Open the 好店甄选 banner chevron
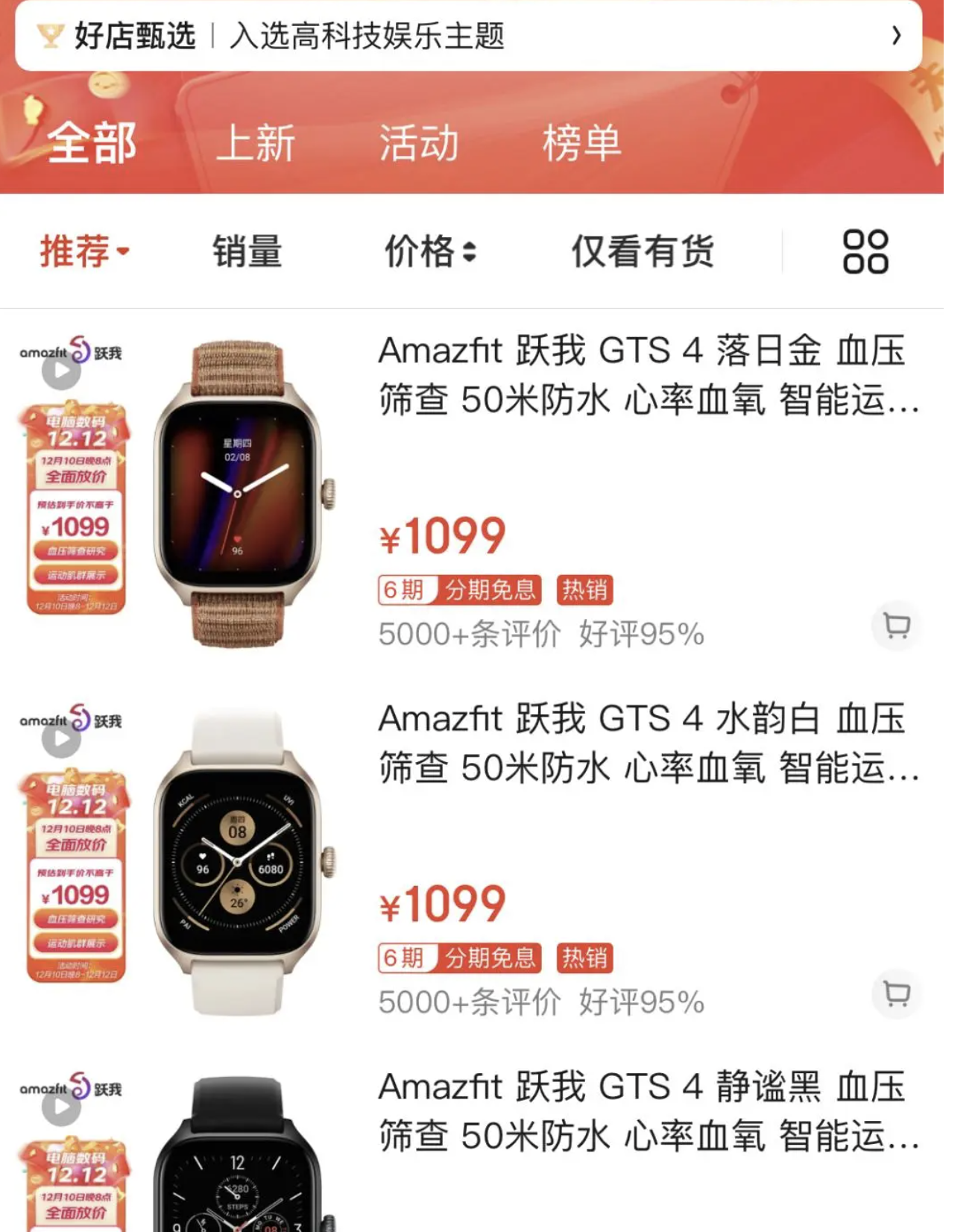The height and width of the screenshot is (1232, 975). pos(896,35)
